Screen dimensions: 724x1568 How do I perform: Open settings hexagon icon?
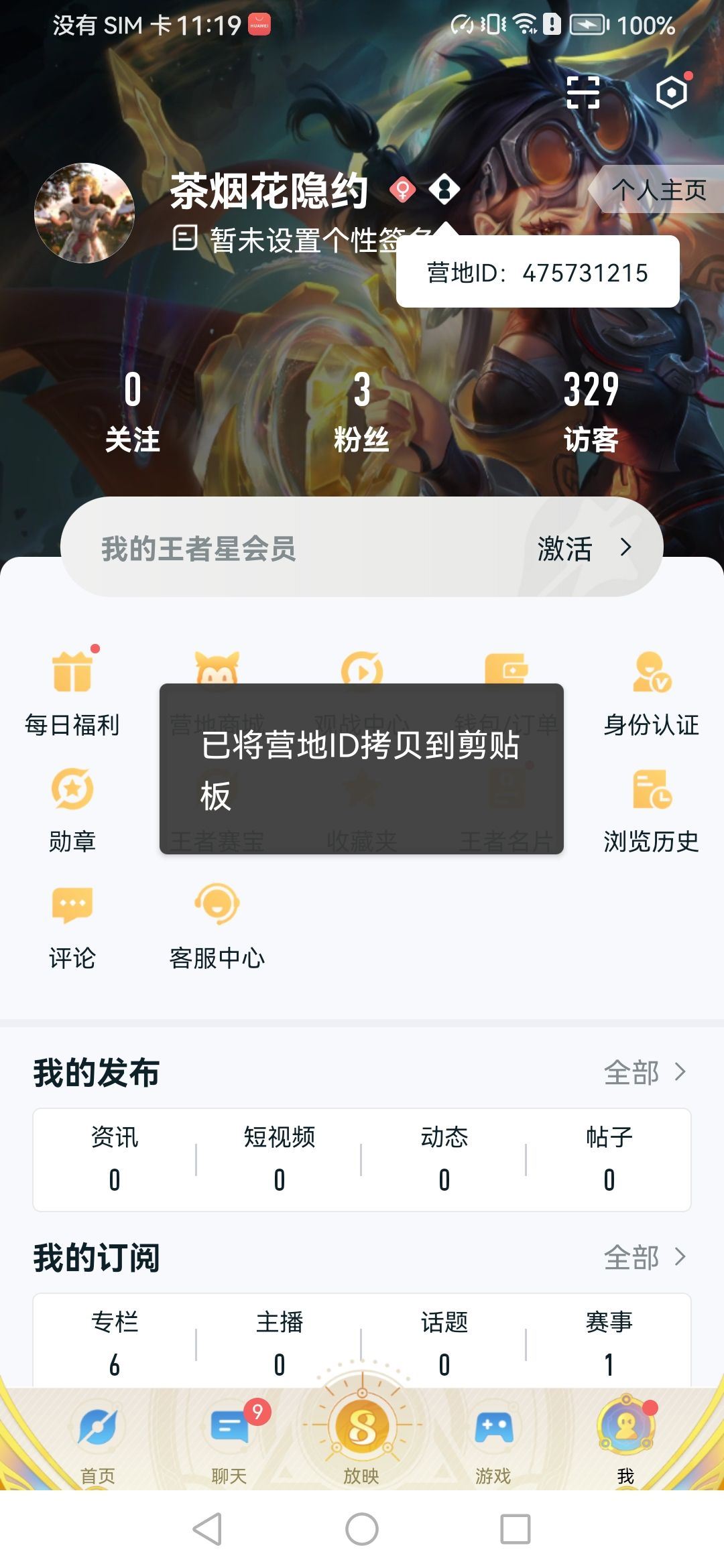pos(672,92)
